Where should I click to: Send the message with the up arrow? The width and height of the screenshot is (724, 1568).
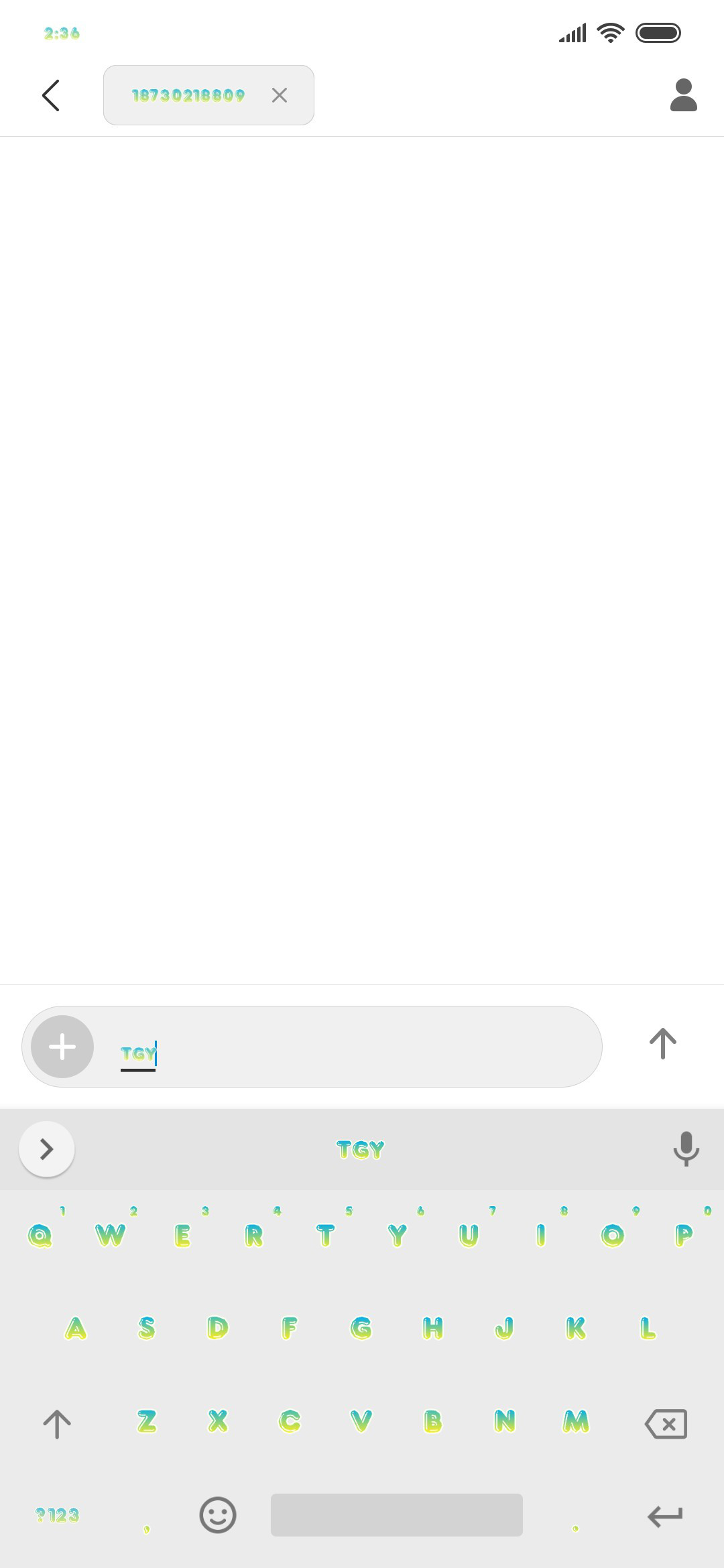coord(663,1044)
